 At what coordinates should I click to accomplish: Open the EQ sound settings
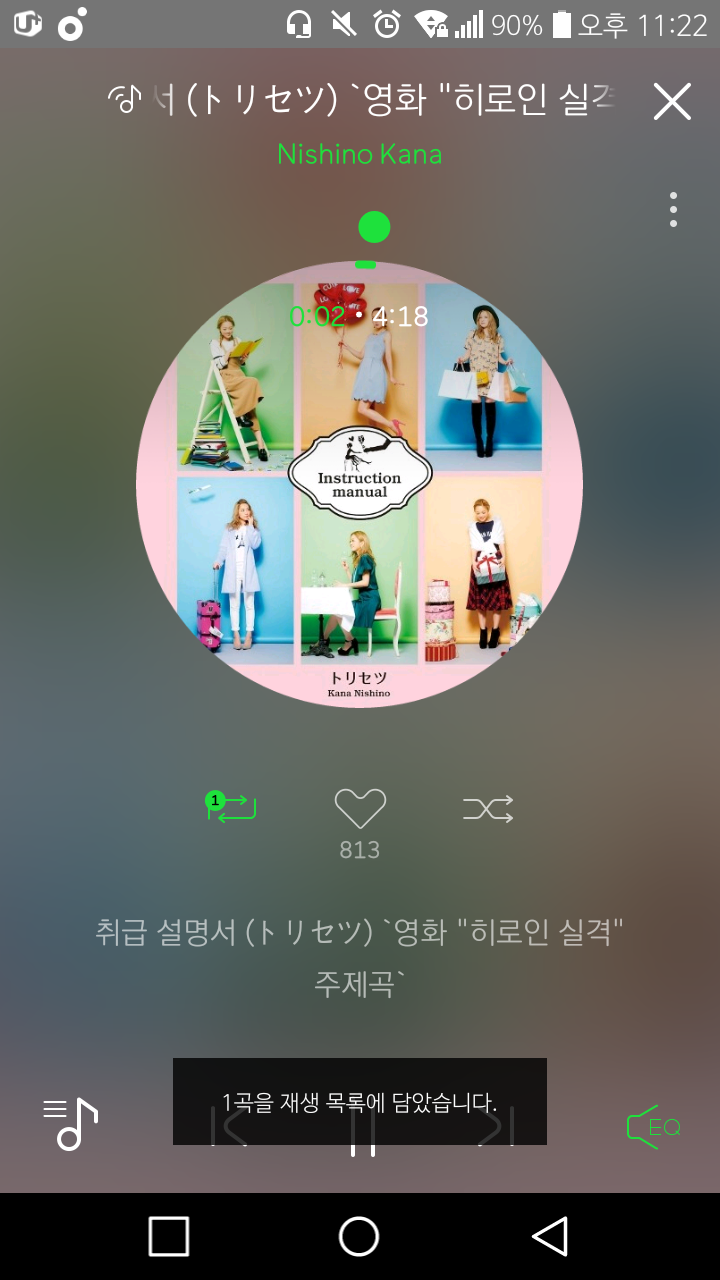pos(654,1127)
